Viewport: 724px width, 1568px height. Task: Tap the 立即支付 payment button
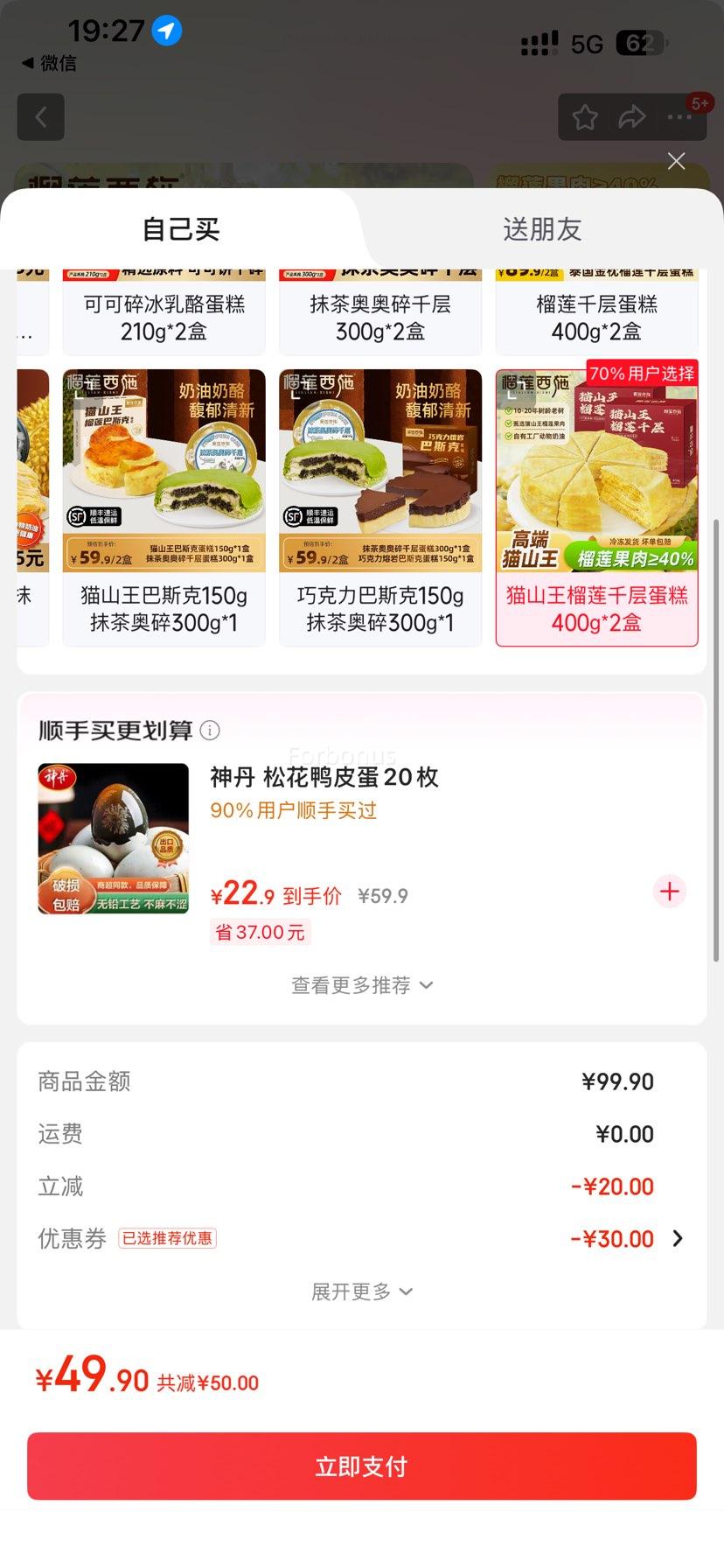(361, 1466)
